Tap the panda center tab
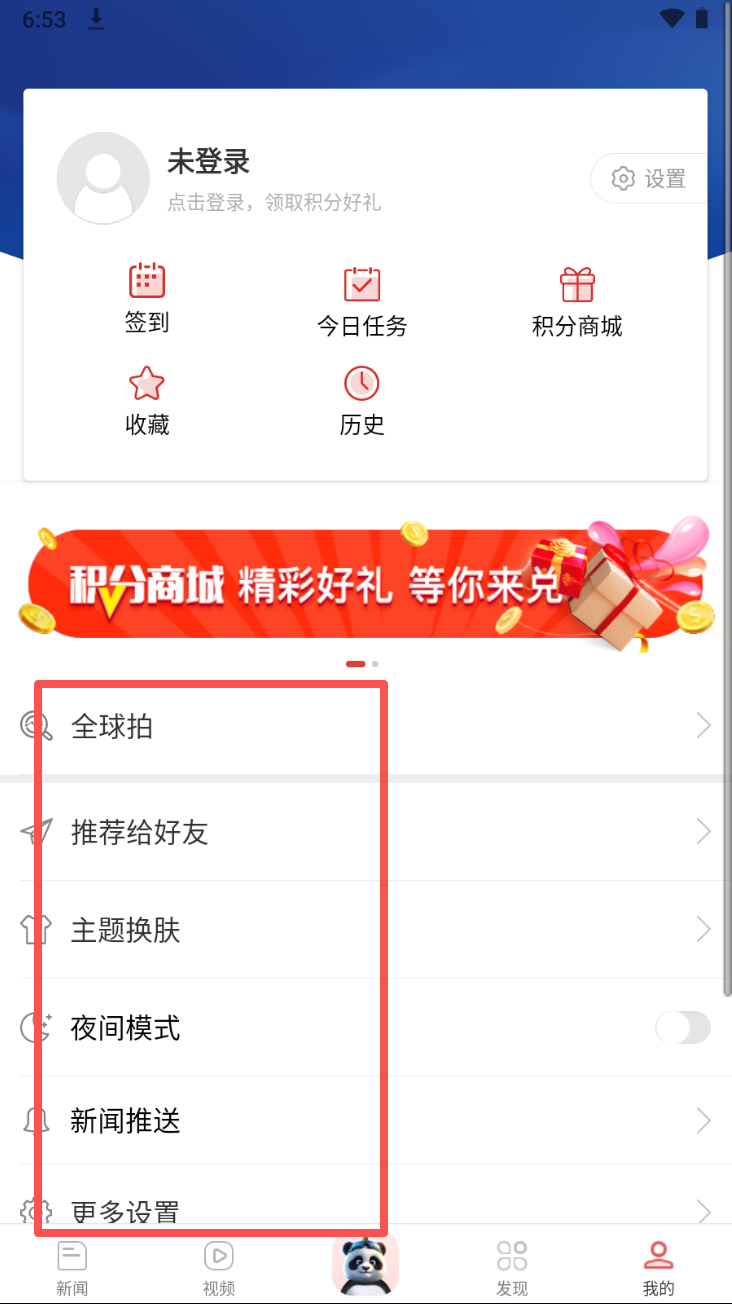The width and height of the screenshot is (732, 1304). click(x=365, y=1263)
